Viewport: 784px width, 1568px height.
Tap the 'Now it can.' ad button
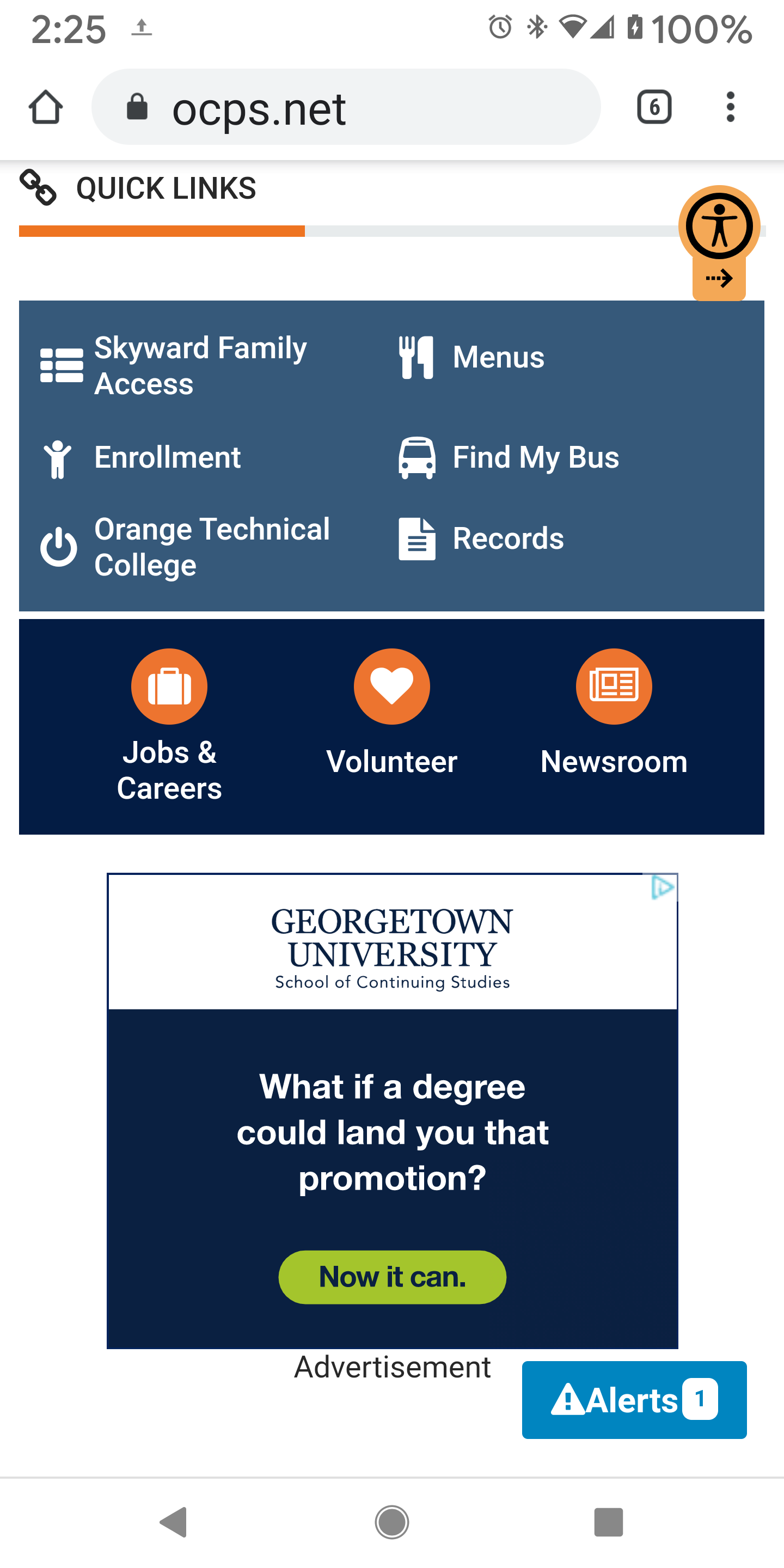tap(392, 1277)
